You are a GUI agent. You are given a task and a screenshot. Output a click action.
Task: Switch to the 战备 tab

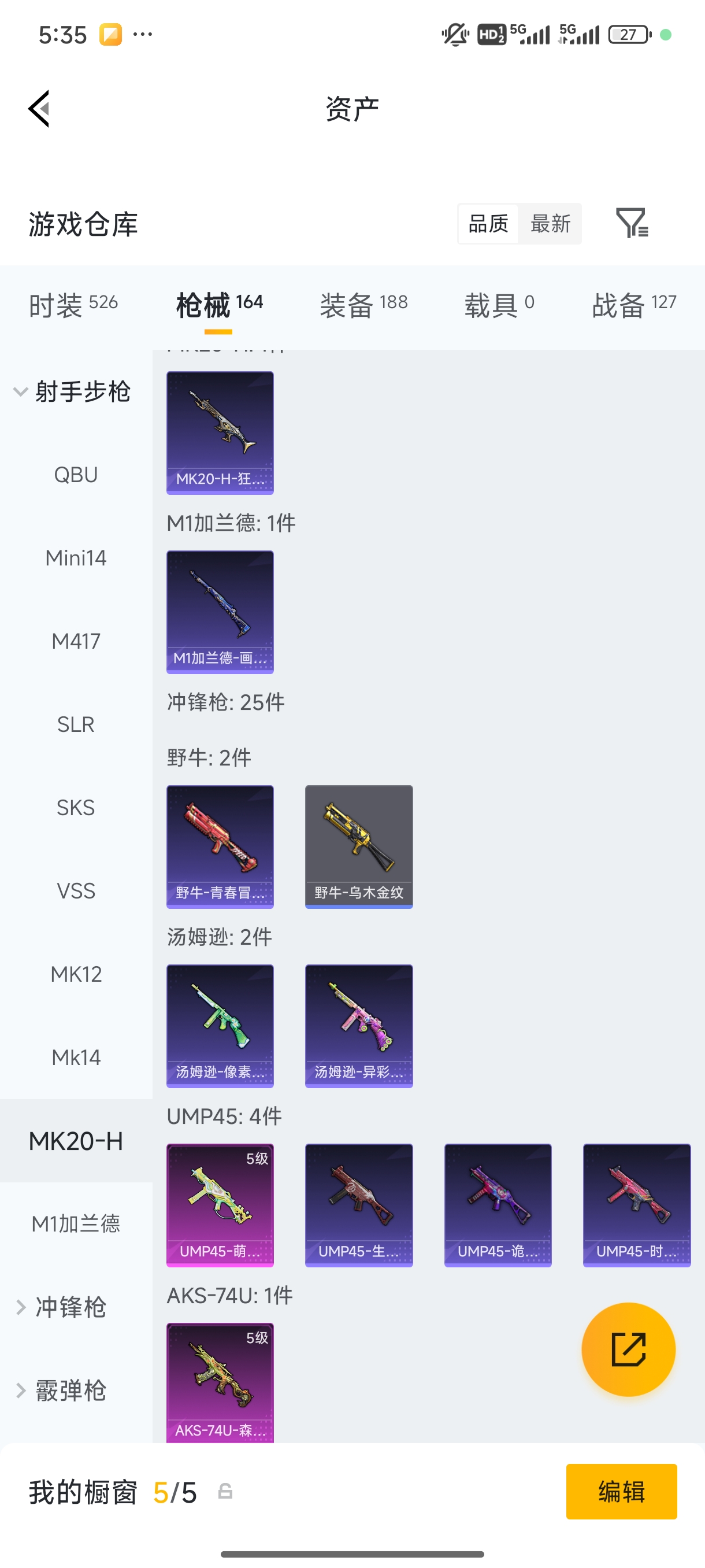point(634,304)
